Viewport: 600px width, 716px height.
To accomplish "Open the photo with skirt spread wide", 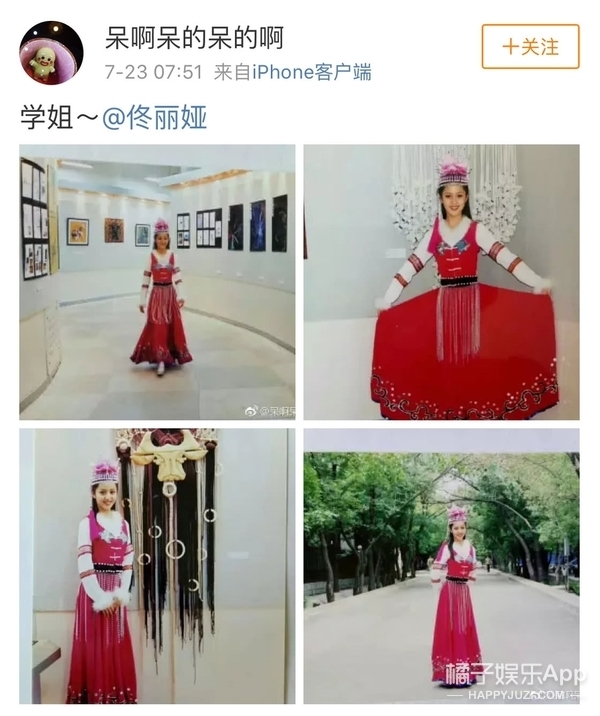I will [441, 281].
